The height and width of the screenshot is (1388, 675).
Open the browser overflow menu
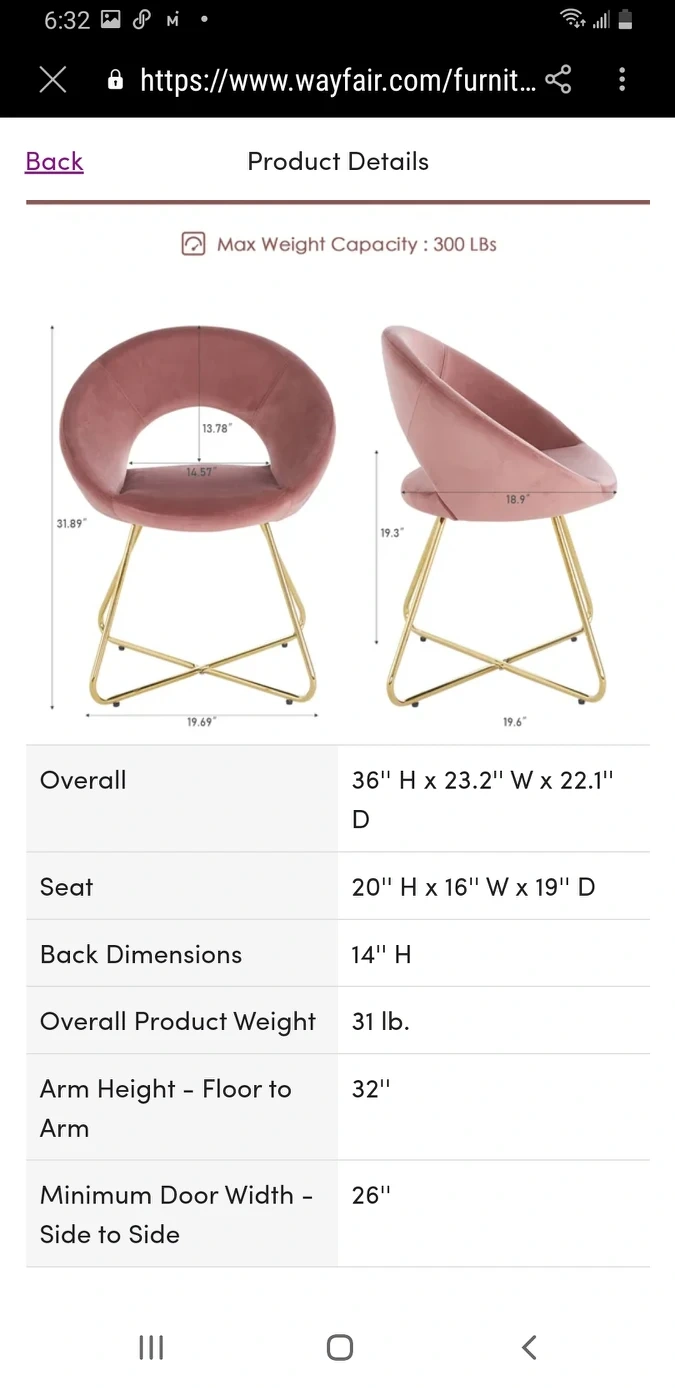point(622,80)
